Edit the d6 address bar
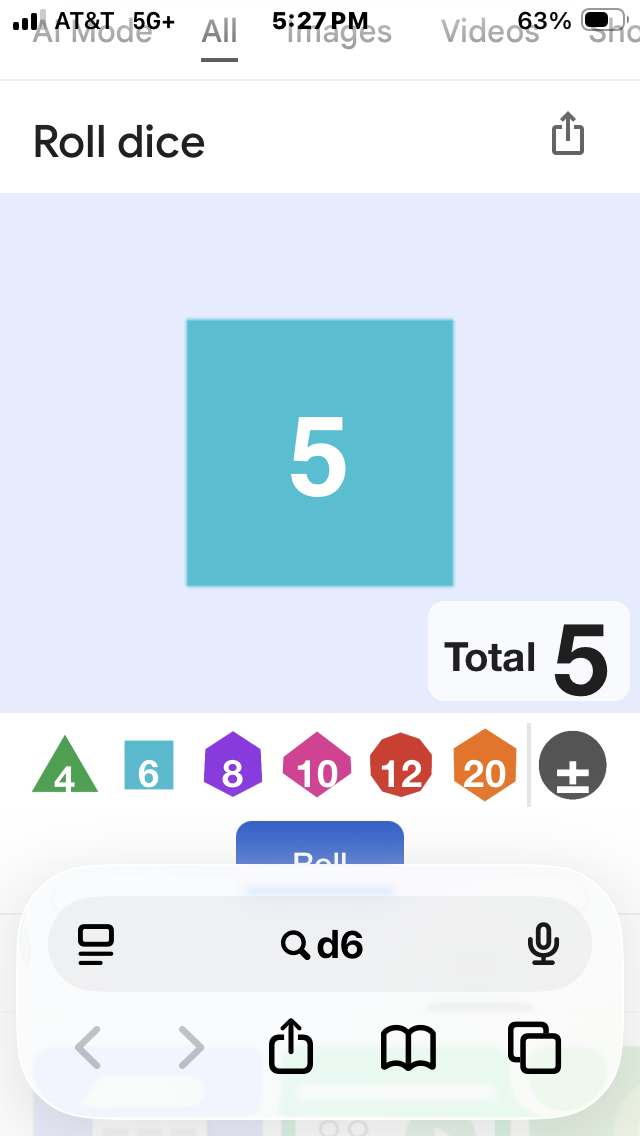The height and width of the screenshot is (1136, 640). 322,944
